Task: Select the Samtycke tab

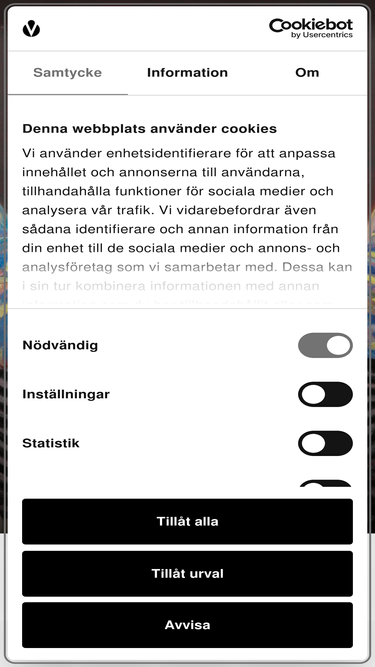Action: [x=68, y=73]
